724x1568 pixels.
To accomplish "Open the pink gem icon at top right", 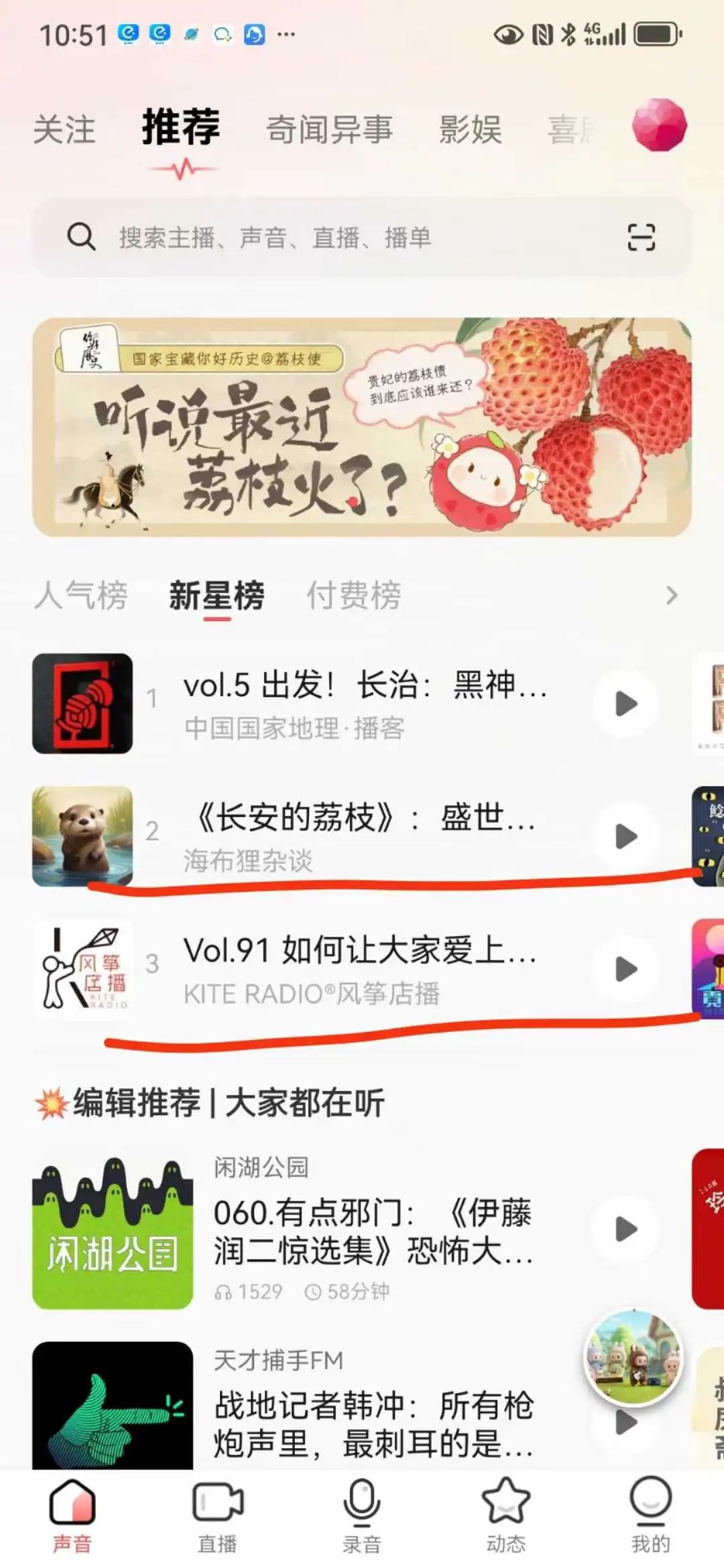I will click(659, 125).
